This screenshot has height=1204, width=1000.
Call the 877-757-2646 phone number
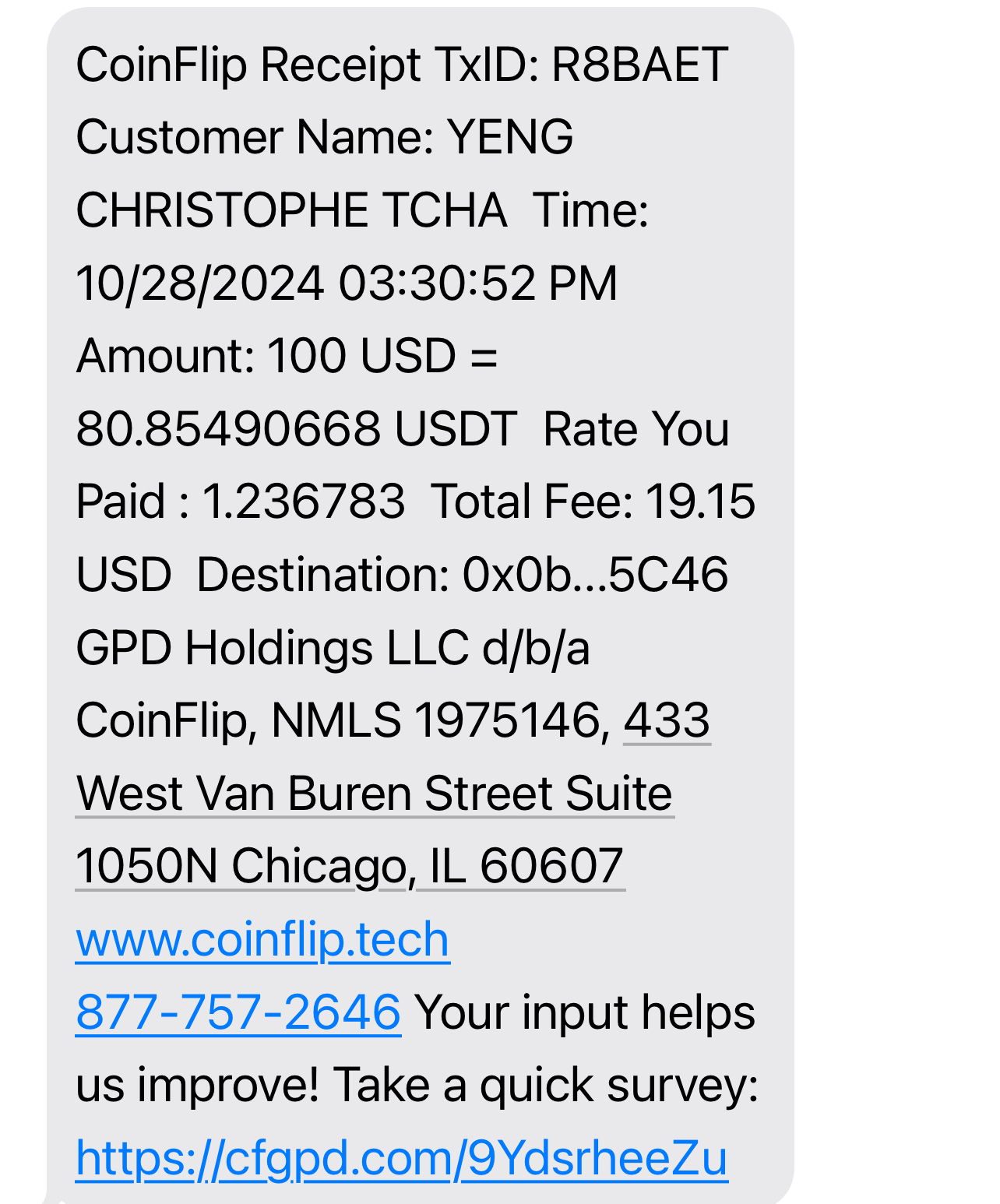pyautogui.click(x=238, y=1012)
